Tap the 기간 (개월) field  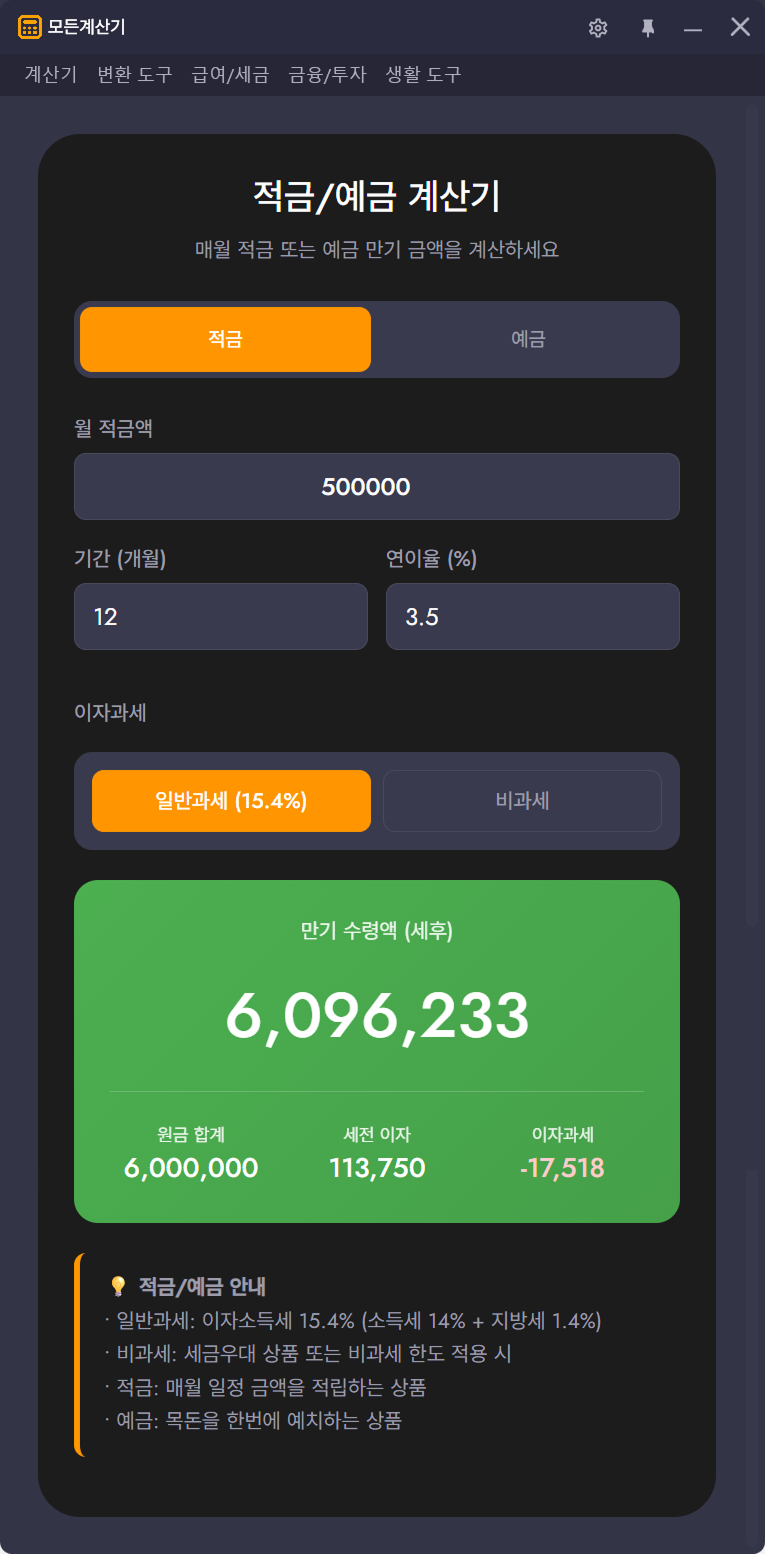click(220, 617)
